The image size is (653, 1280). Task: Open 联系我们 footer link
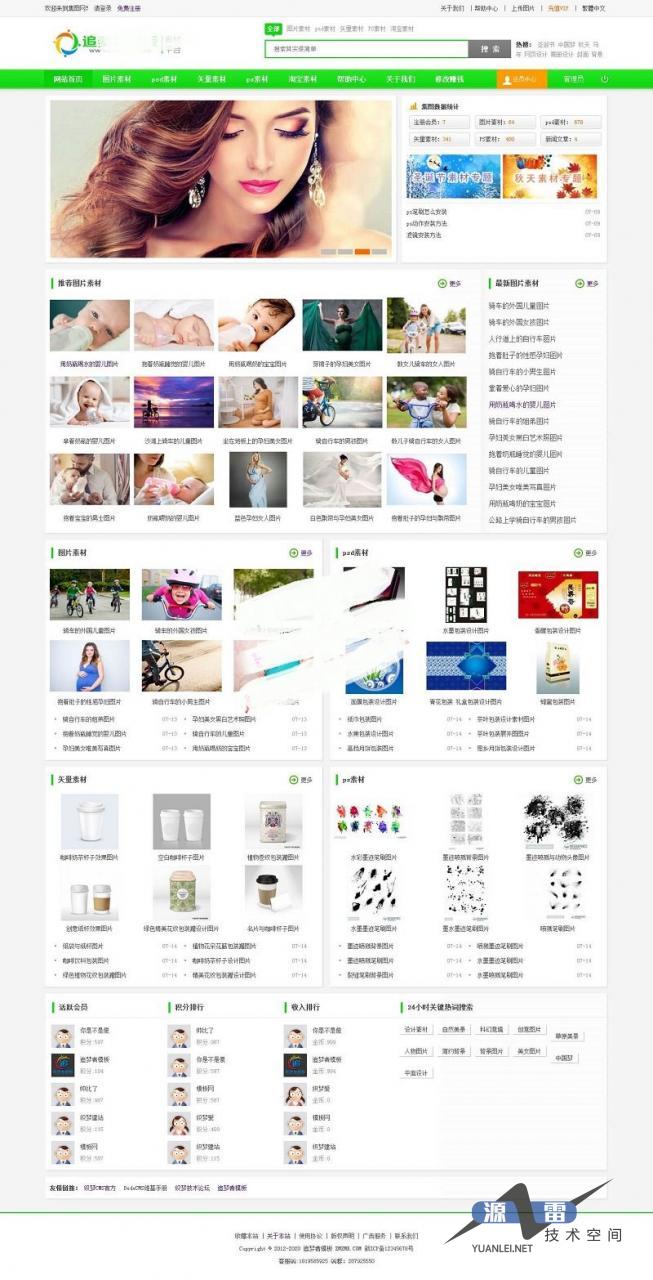pyautogui.click(x=405, y=1236)
